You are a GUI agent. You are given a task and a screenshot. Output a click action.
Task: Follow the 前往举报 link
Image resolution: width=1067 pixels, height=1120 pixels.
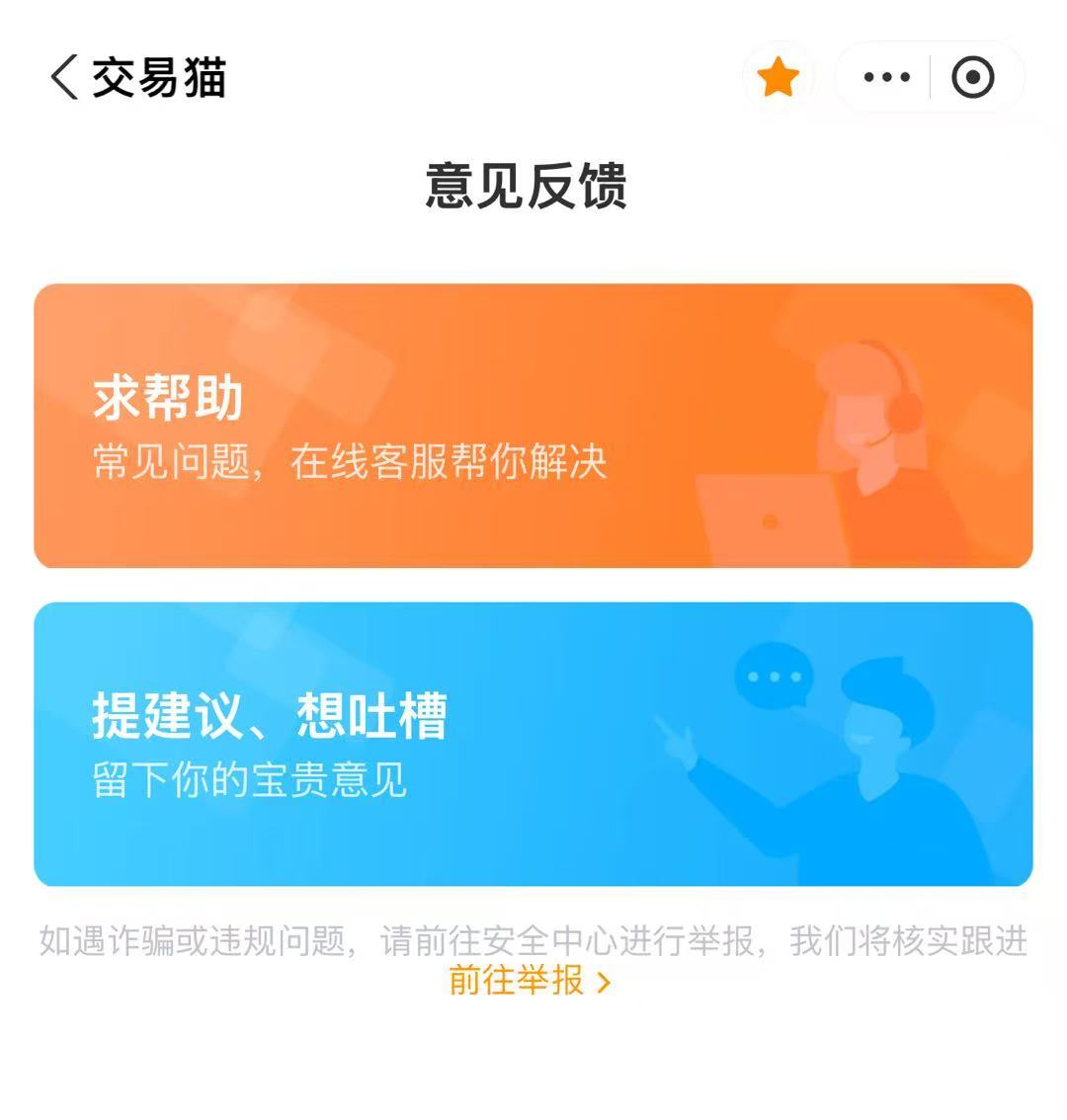tap(530, 981)
